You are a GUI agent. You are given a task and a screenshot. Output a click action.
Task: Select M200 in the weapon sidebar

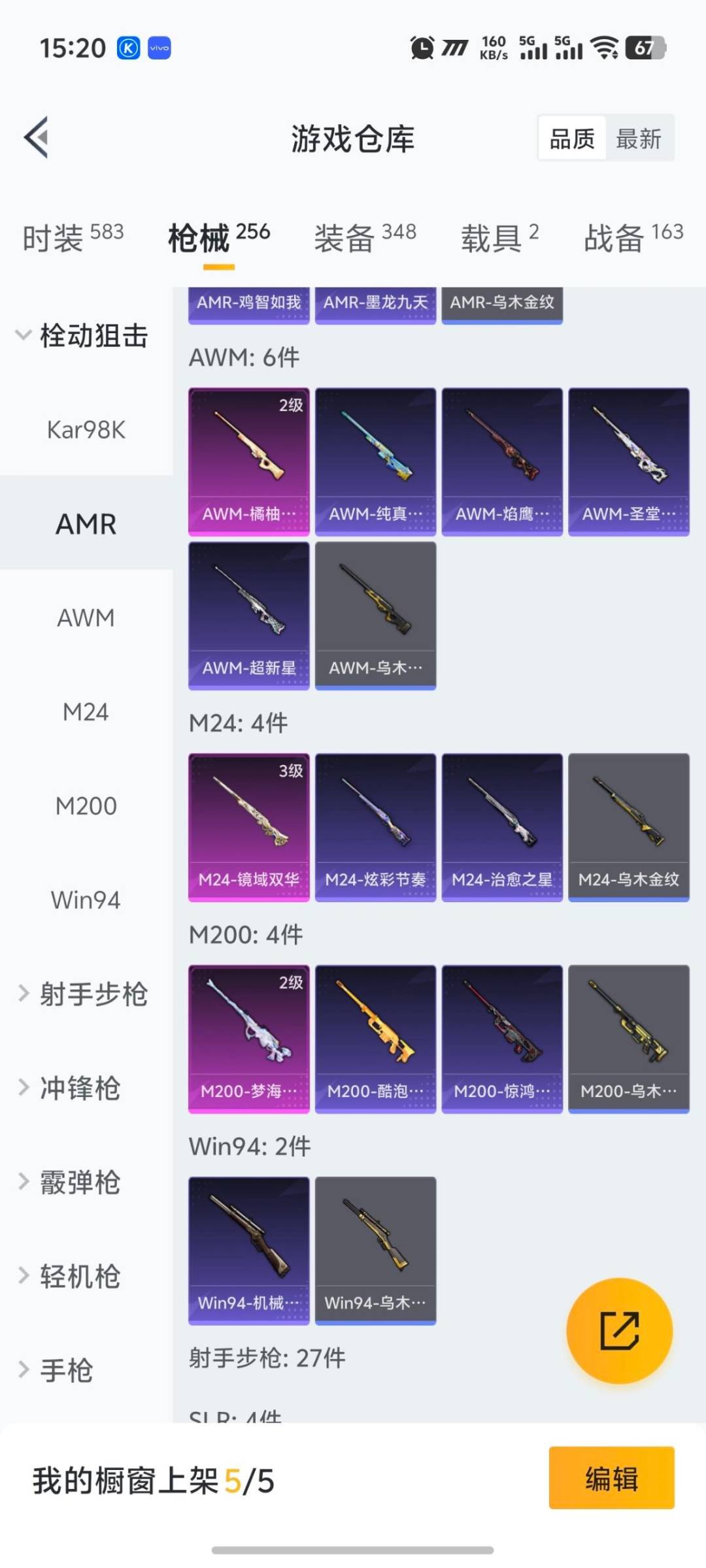86,806
